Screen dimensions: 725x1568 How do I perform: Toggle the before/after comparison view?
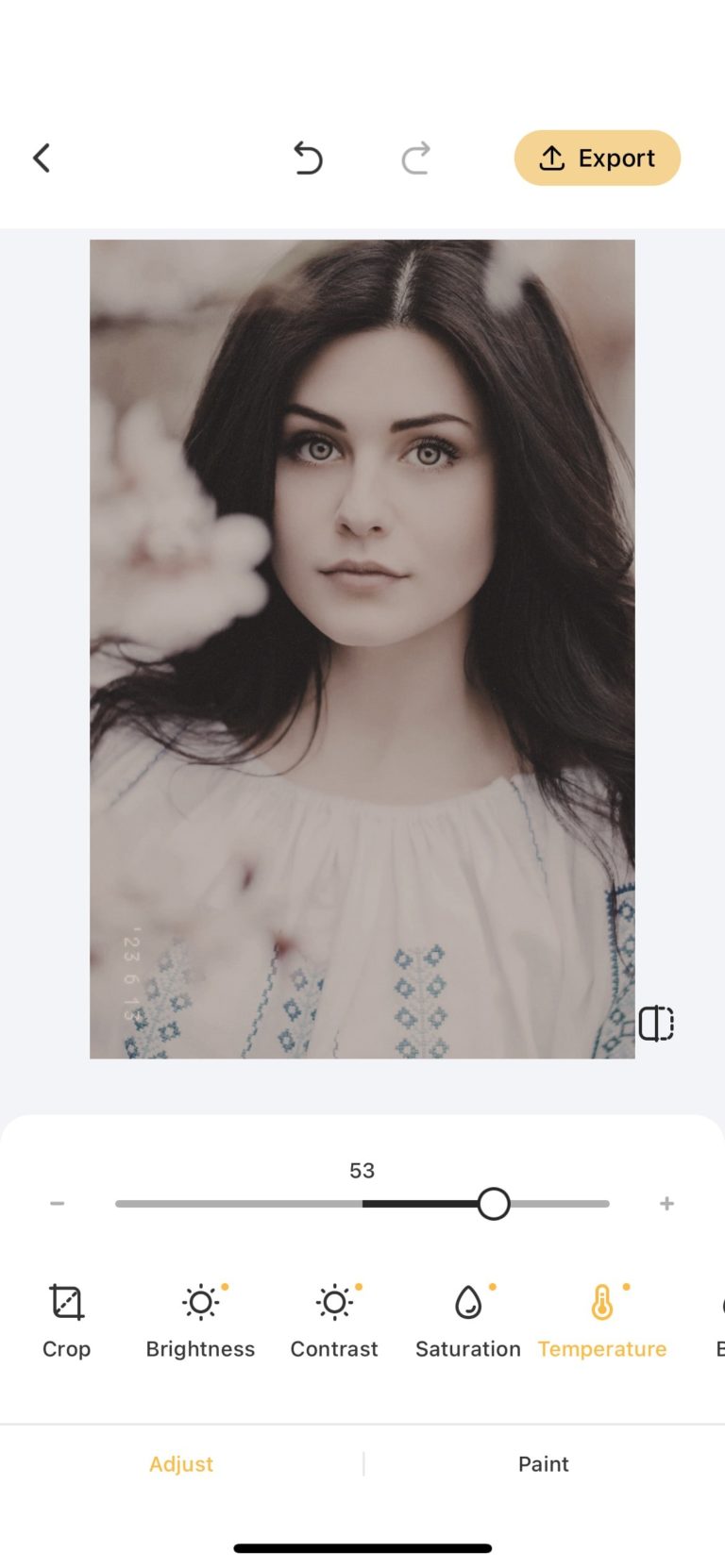(658, 1023)
